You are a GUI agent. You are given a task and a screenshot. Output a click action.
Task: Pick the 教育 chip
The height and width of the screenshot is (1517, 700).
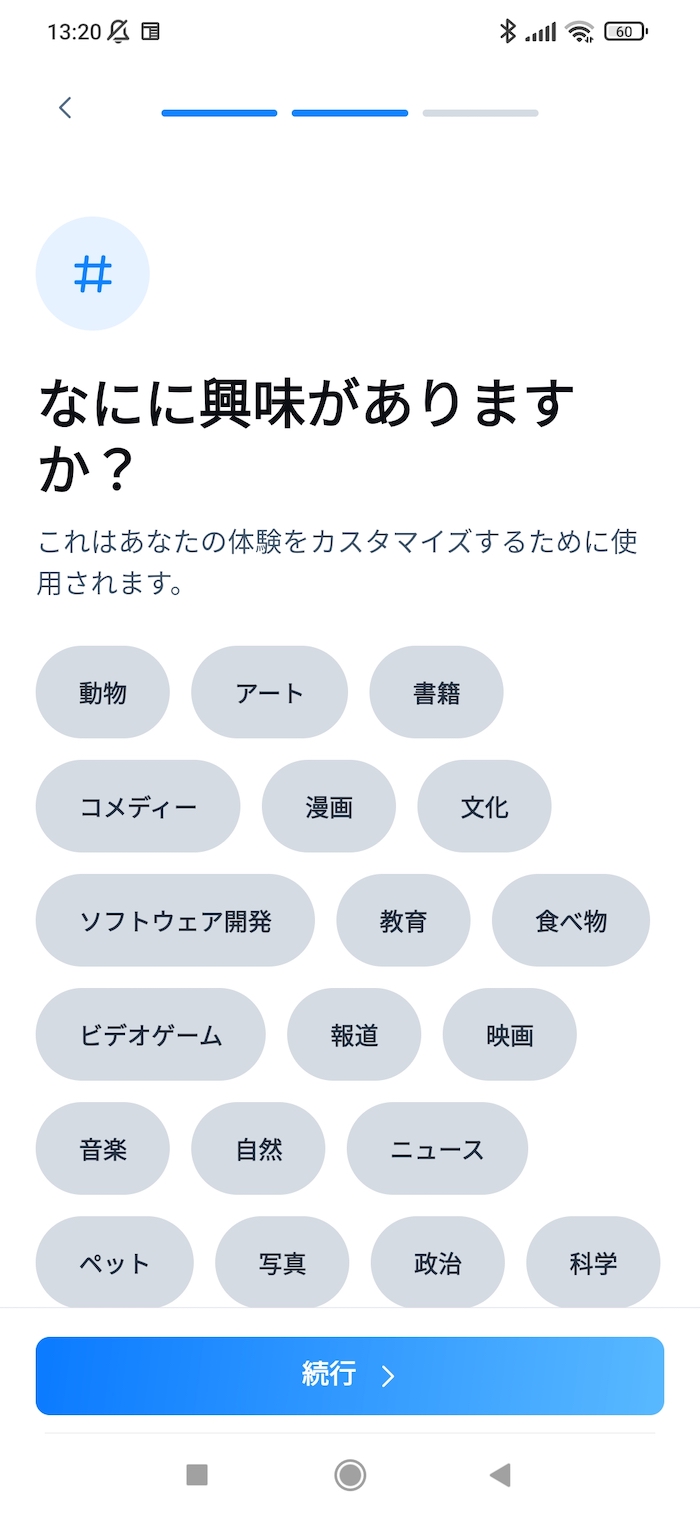(403, 920)
